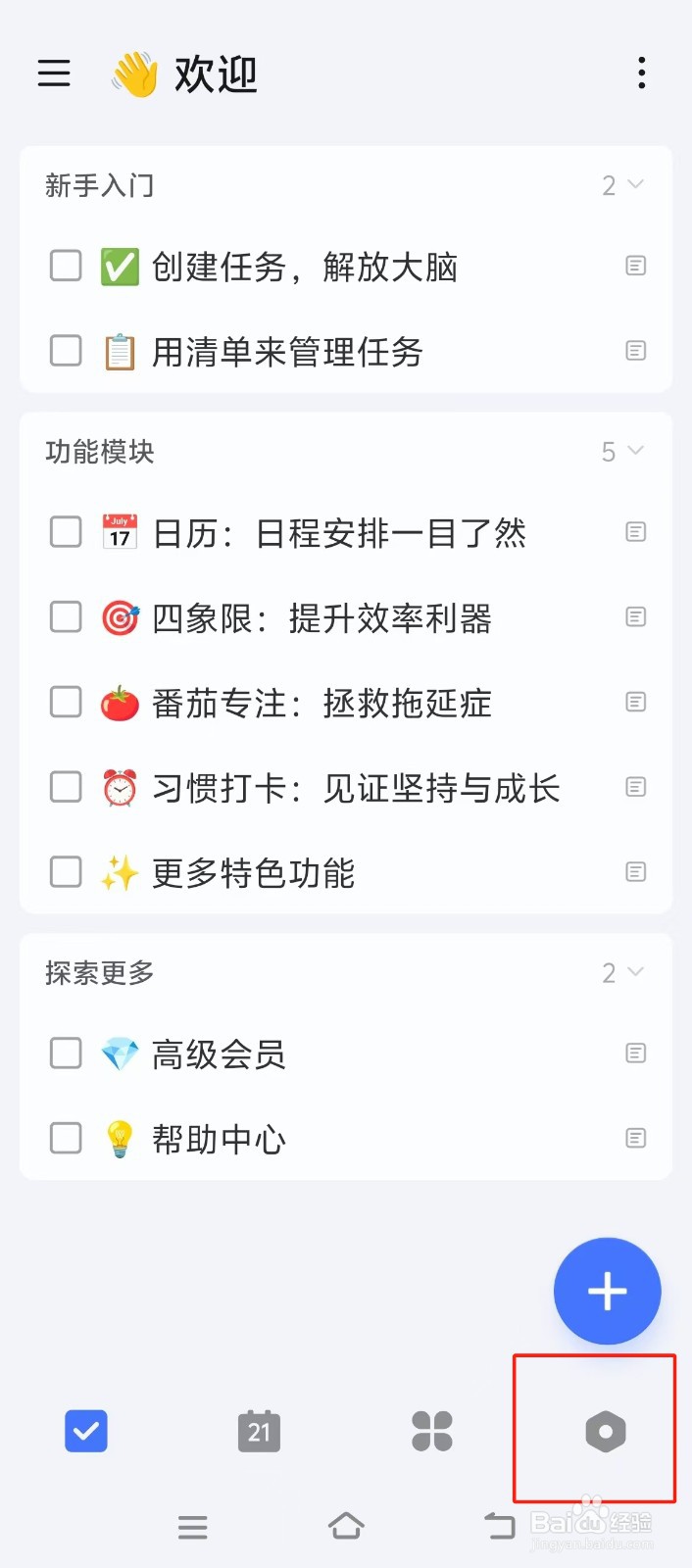
Task: Complete the 更多特色功能 task
Action: tap(66, 871)
